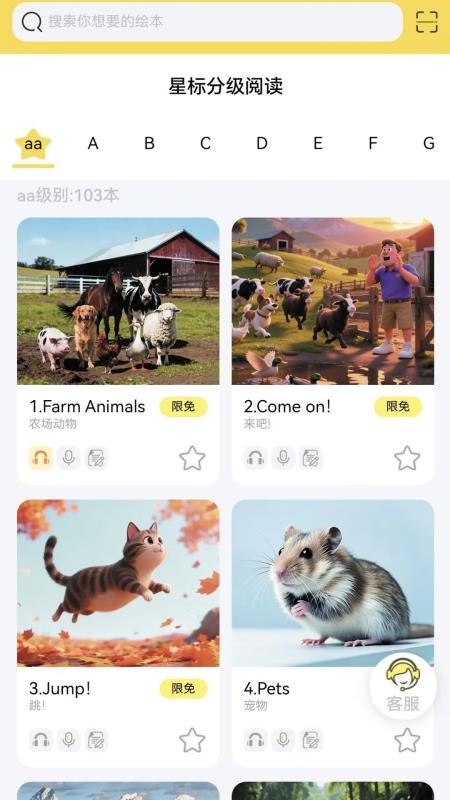450x800 pixels.
Task: Go to level G tab
Action: coord(429,143)
